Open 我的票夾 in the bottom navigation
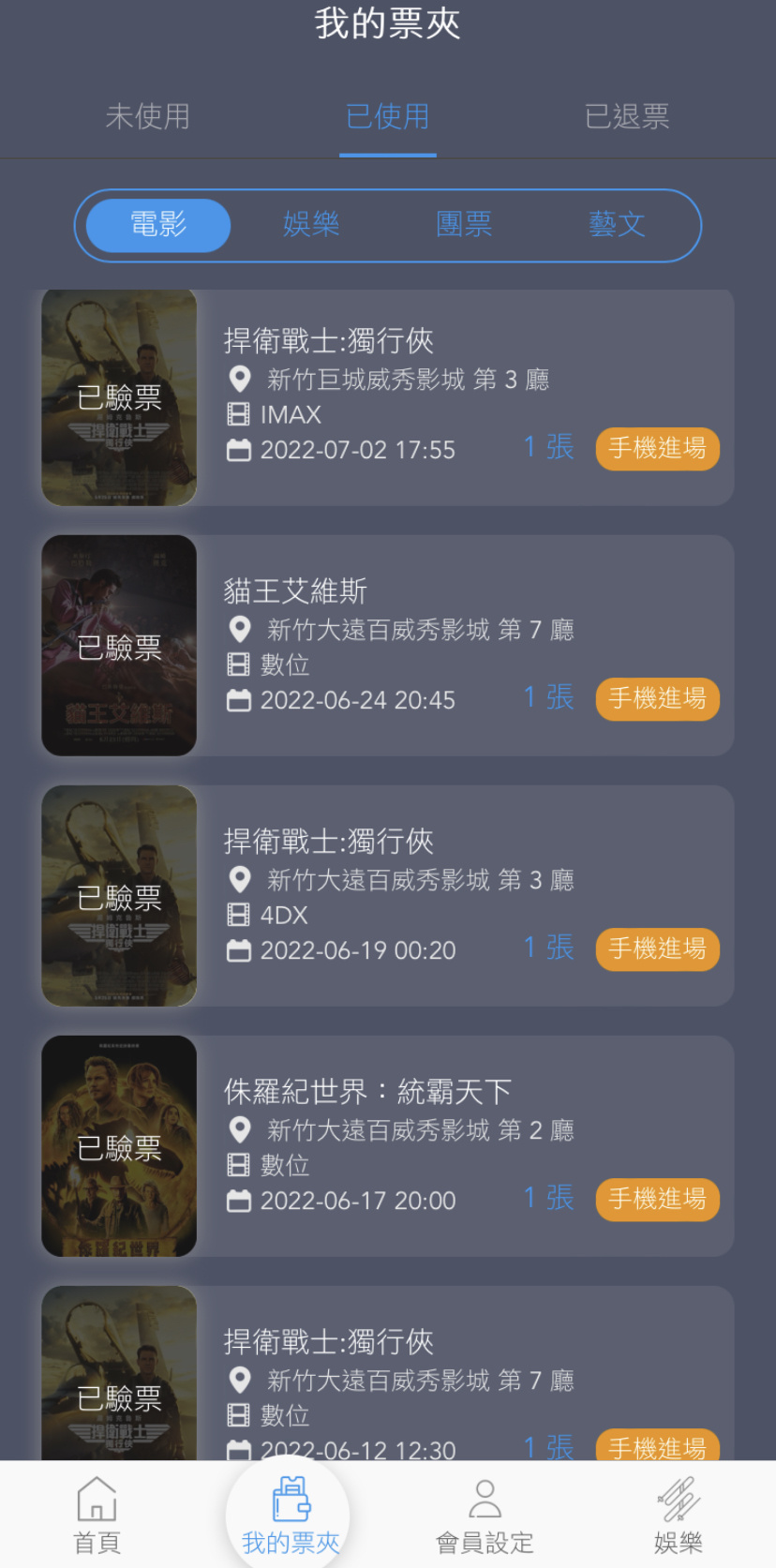 point(290,1516)
